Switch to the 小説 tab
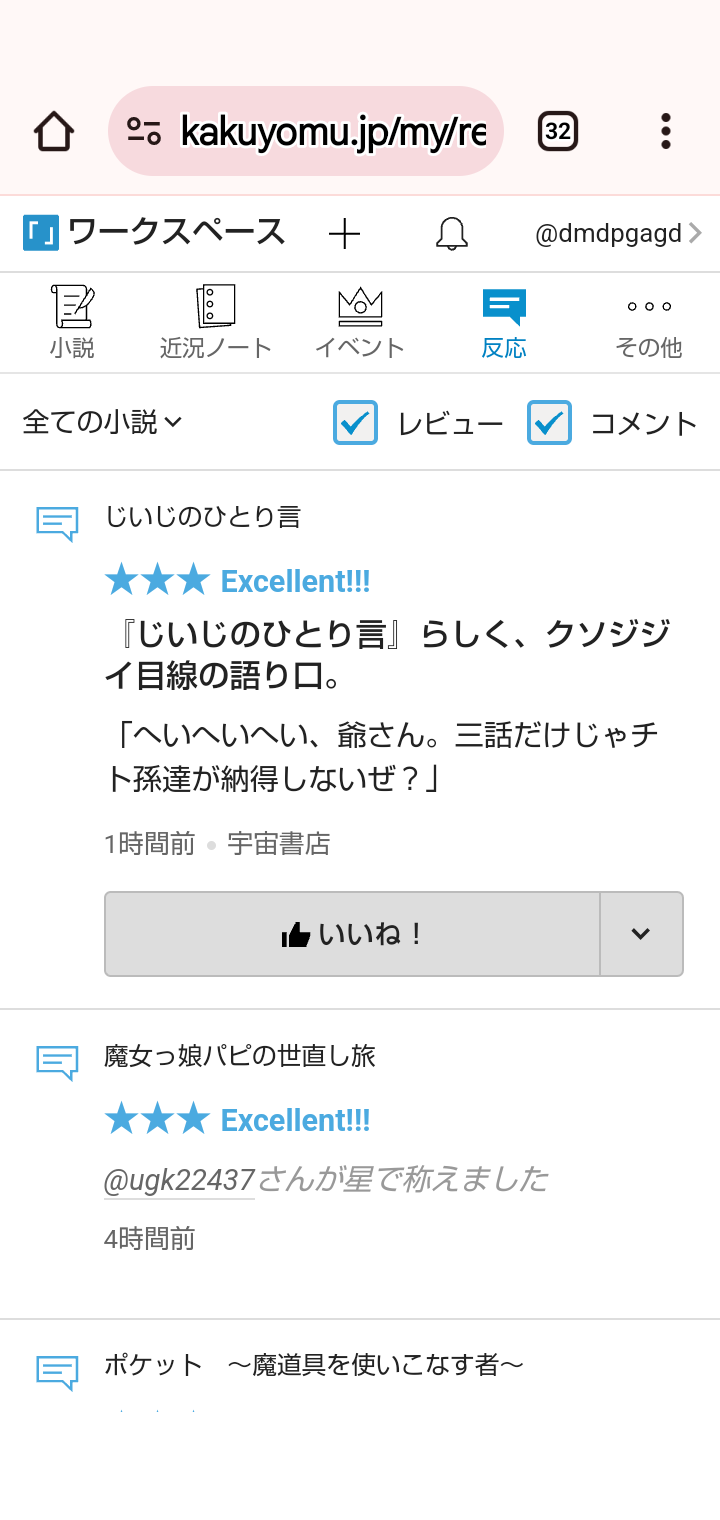Image resolution: width=720 pixels, height=1520 pixels. (x=72, y=323)
